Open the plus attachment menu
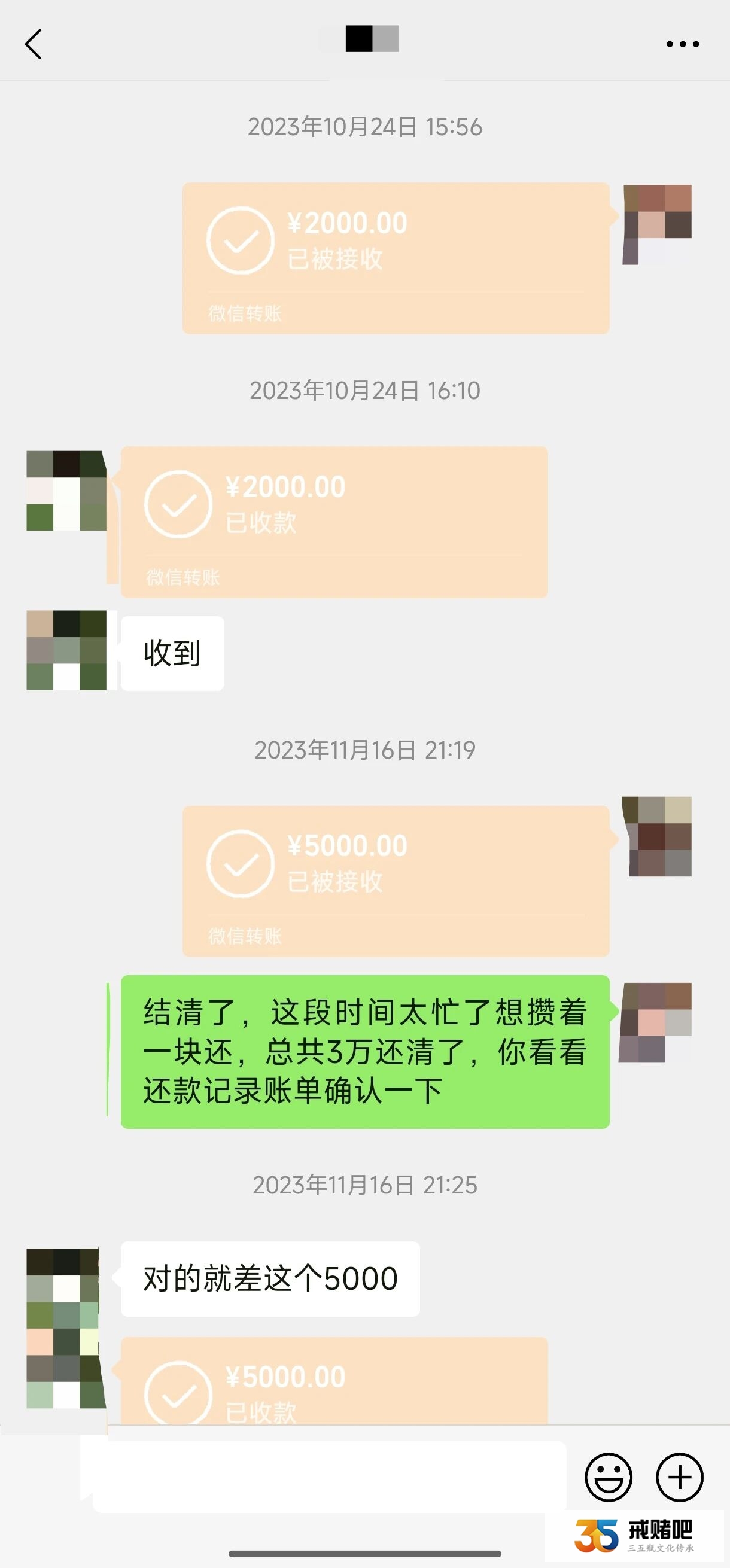 point(680,1477)
